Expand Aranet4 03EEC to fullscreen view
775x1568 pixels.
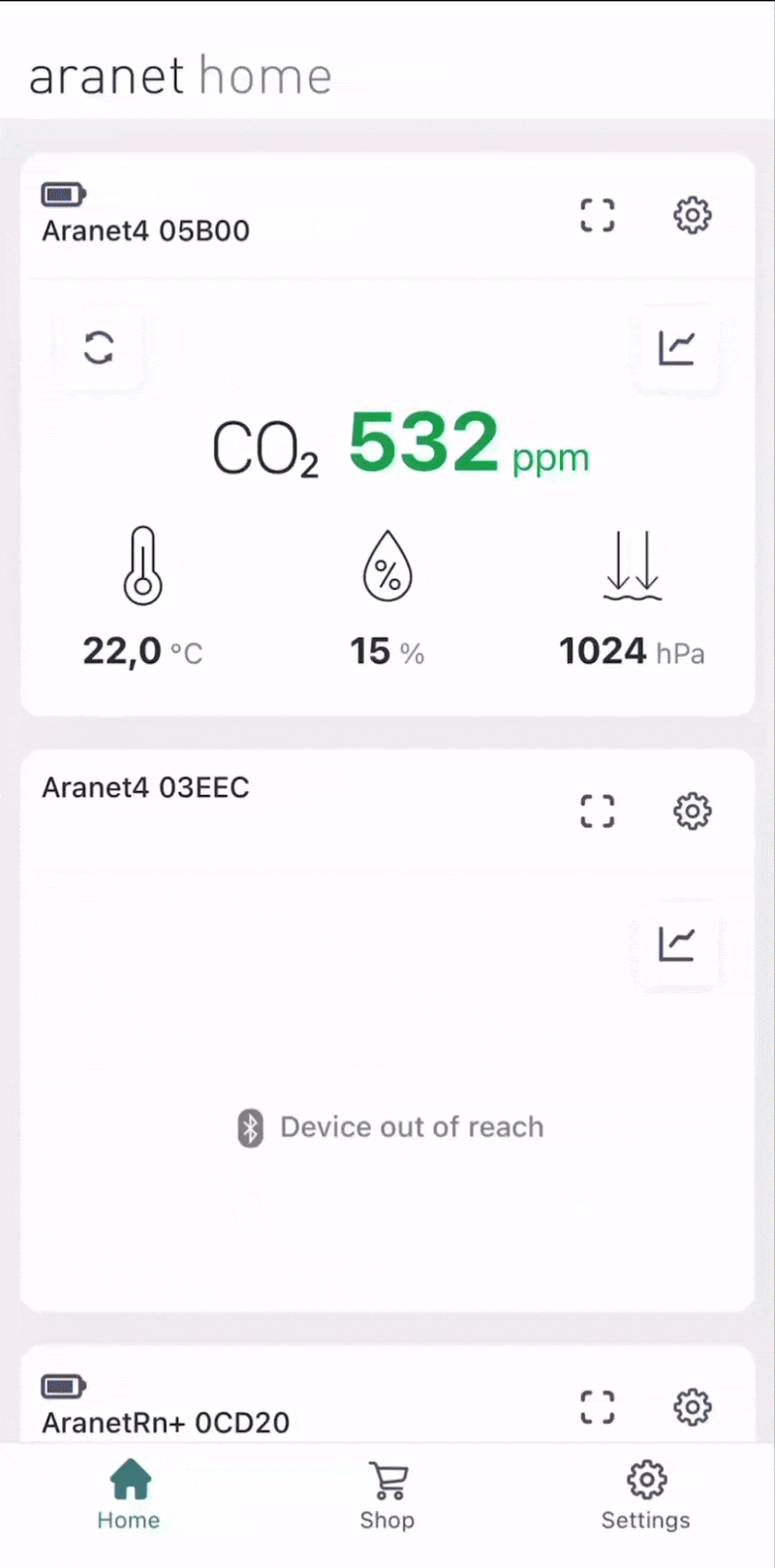pos(598,811)
